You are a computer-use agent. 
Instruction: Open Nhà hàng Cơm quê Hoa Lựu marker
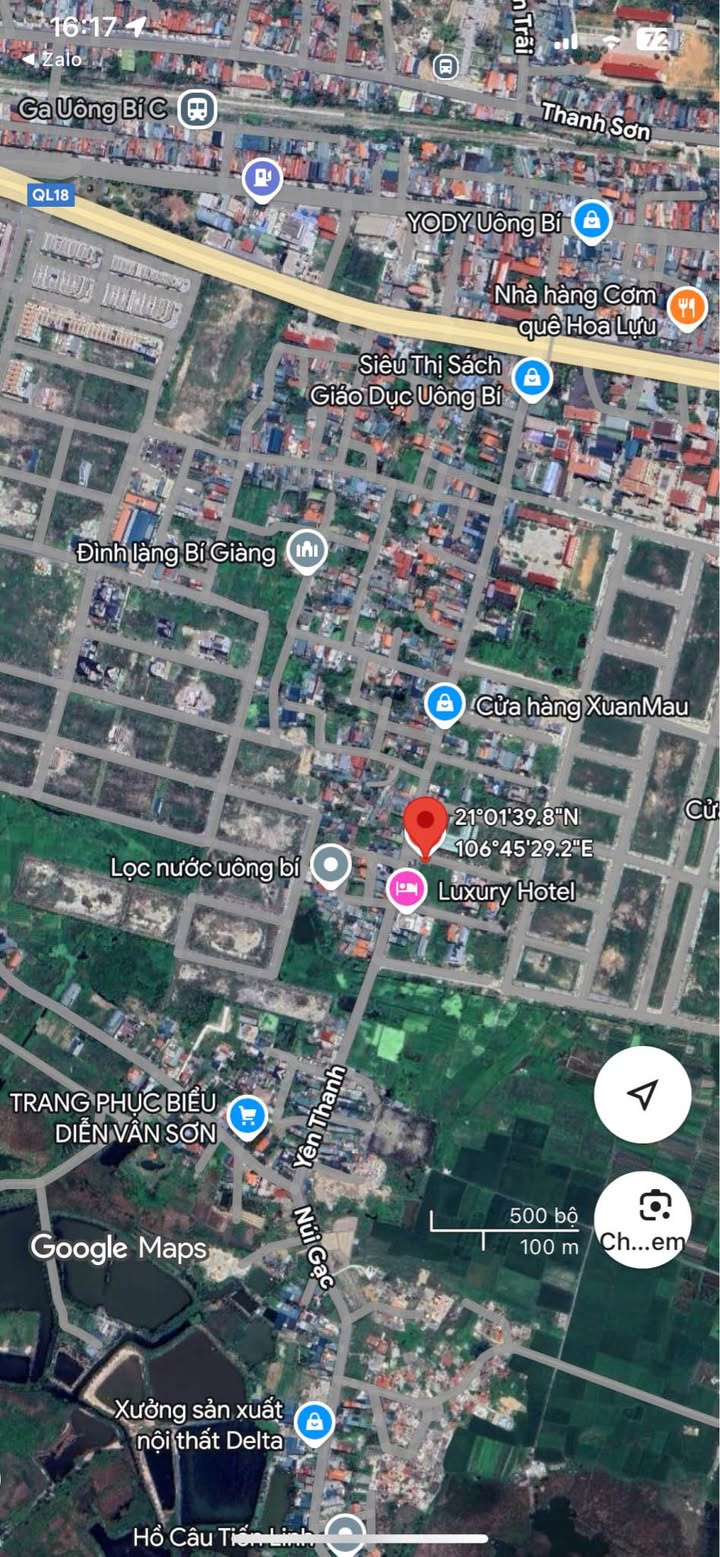pyautogui.click(x=687, y=310)
